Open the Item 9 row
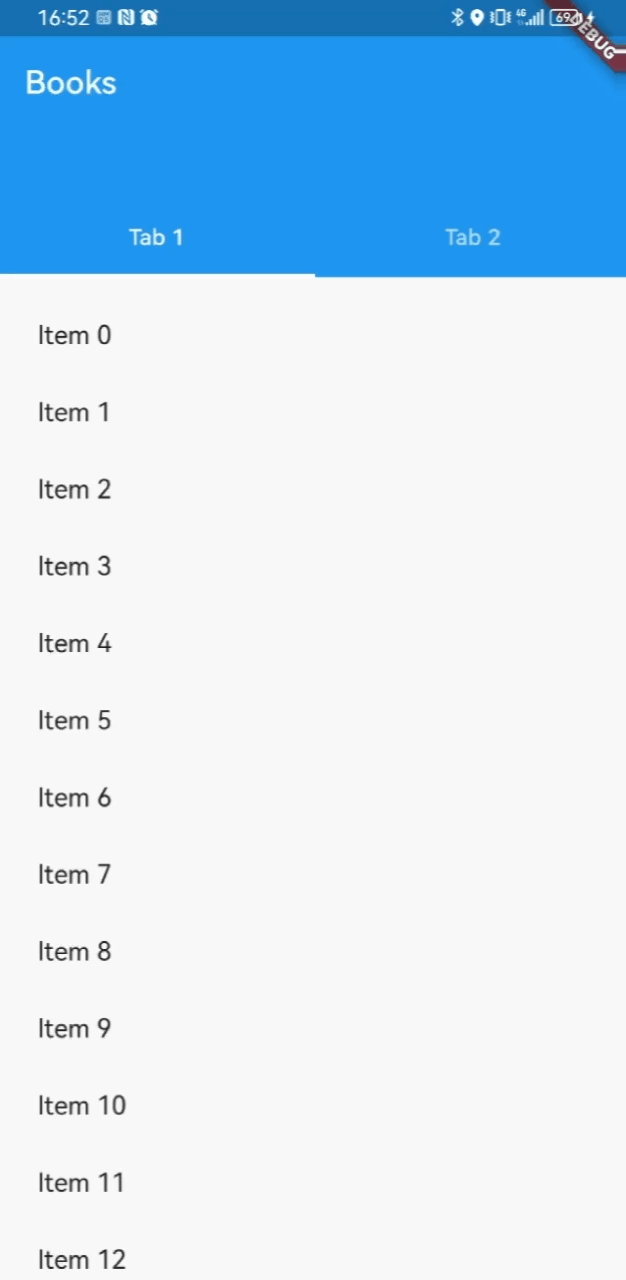 click(313, 1028)
